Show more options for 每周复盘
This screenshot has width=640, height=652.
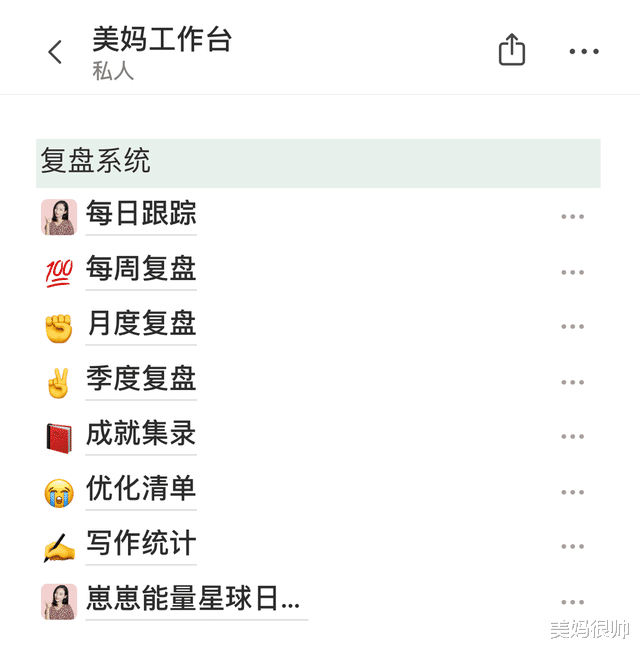572,272
